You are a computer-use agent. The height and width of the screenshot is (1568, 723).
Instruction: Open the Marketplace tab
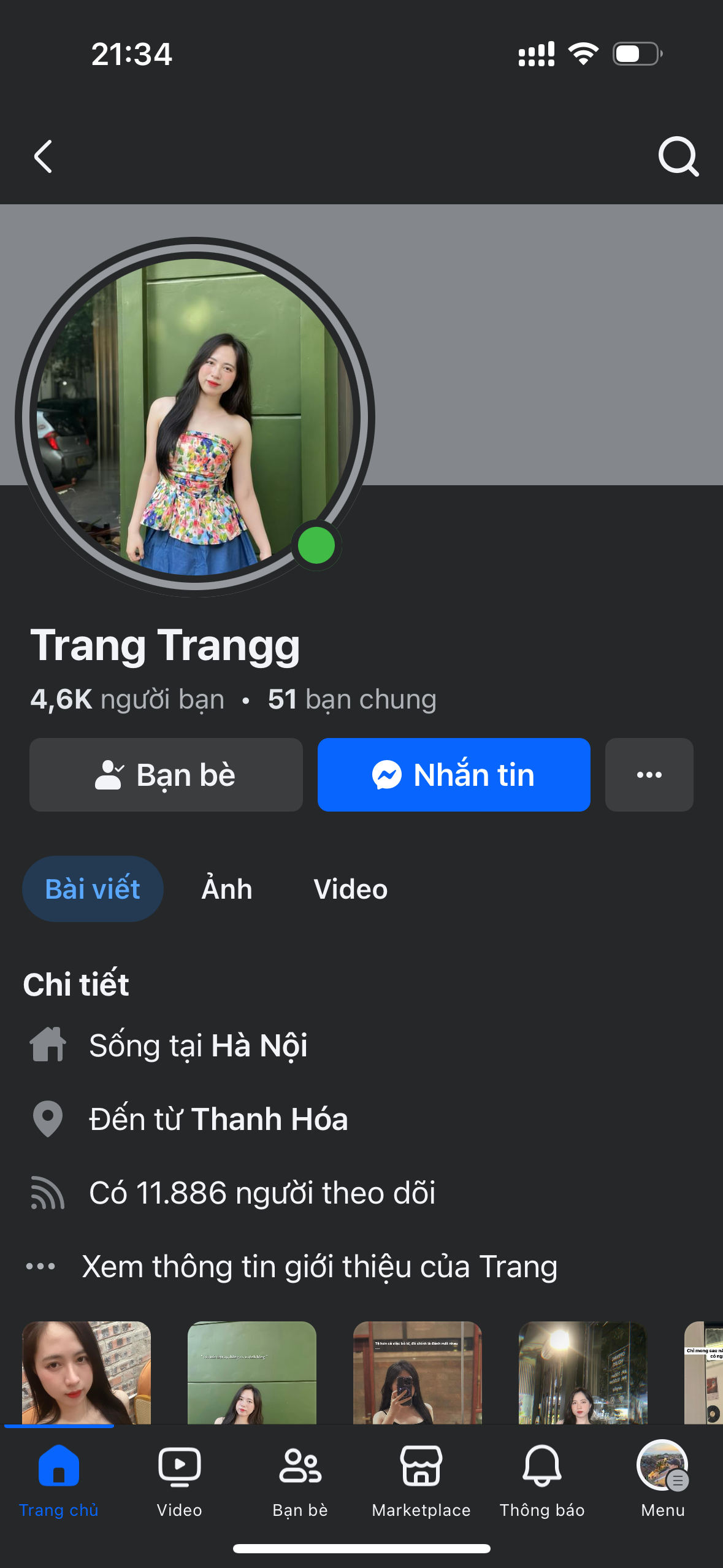[x=421, y=1479]
